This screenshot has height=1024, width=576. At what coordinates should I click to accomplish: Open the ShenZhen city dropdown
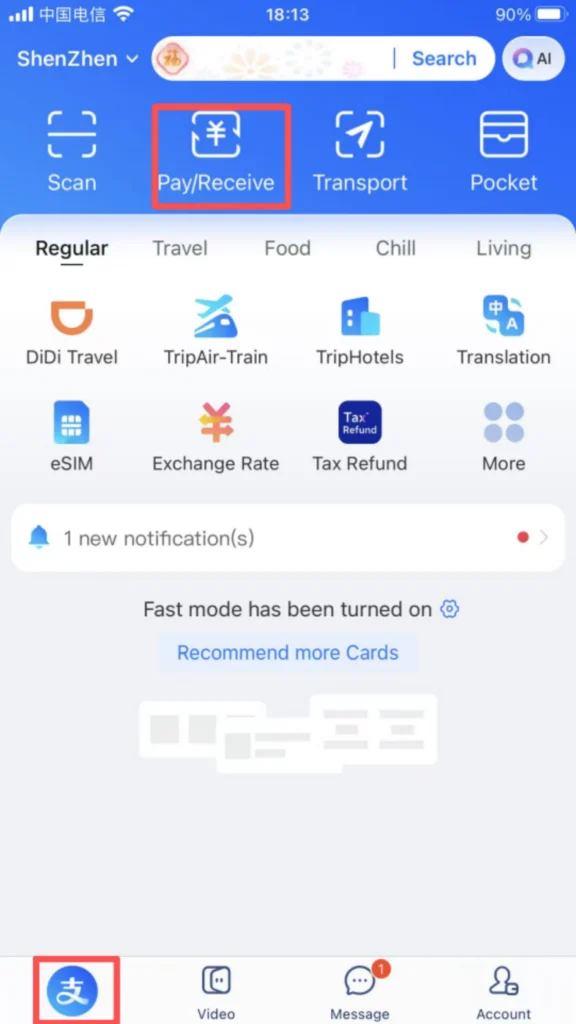(x=78, y=59)
